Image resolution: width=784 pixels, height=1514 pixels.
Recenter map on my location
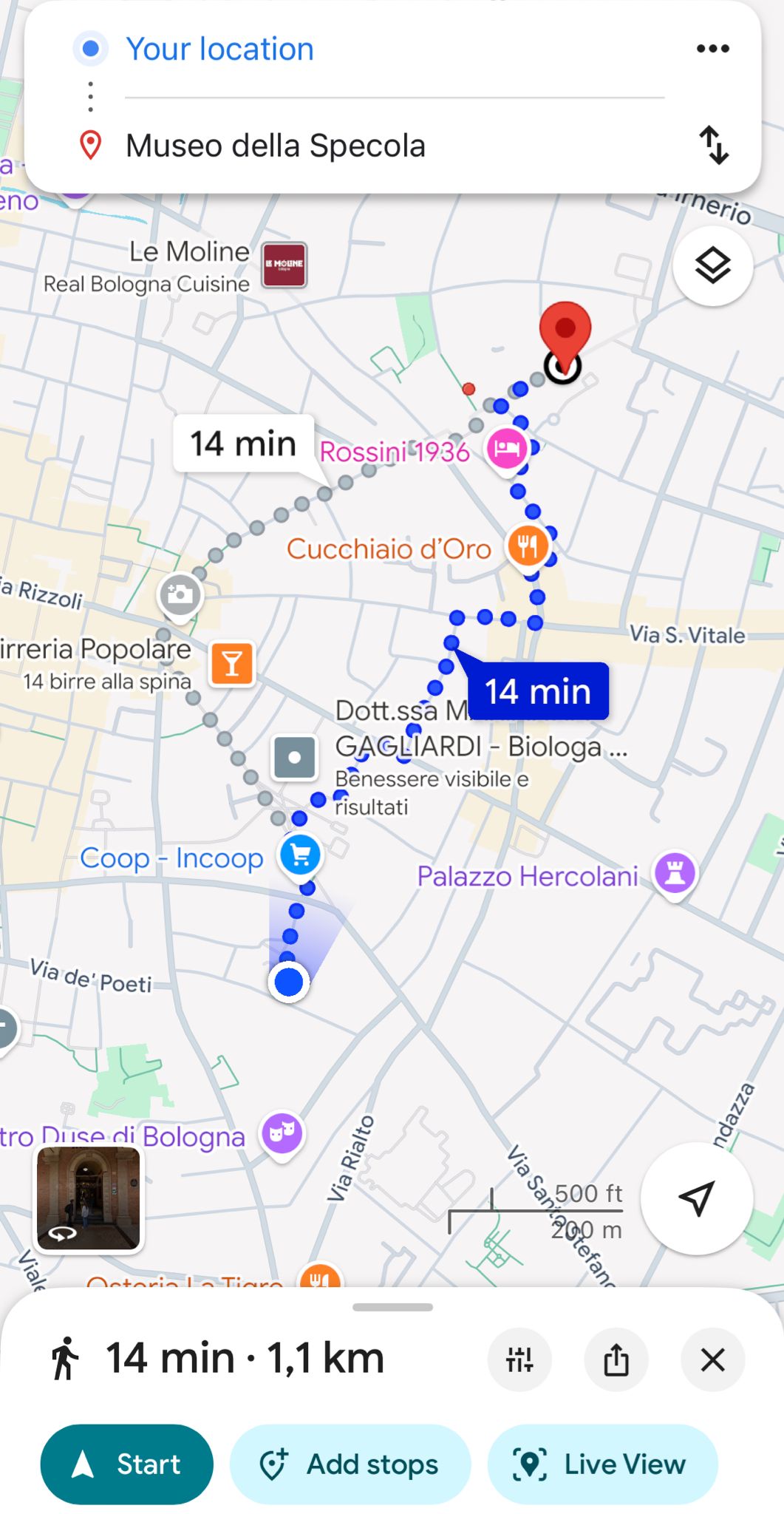(696, 1198)
